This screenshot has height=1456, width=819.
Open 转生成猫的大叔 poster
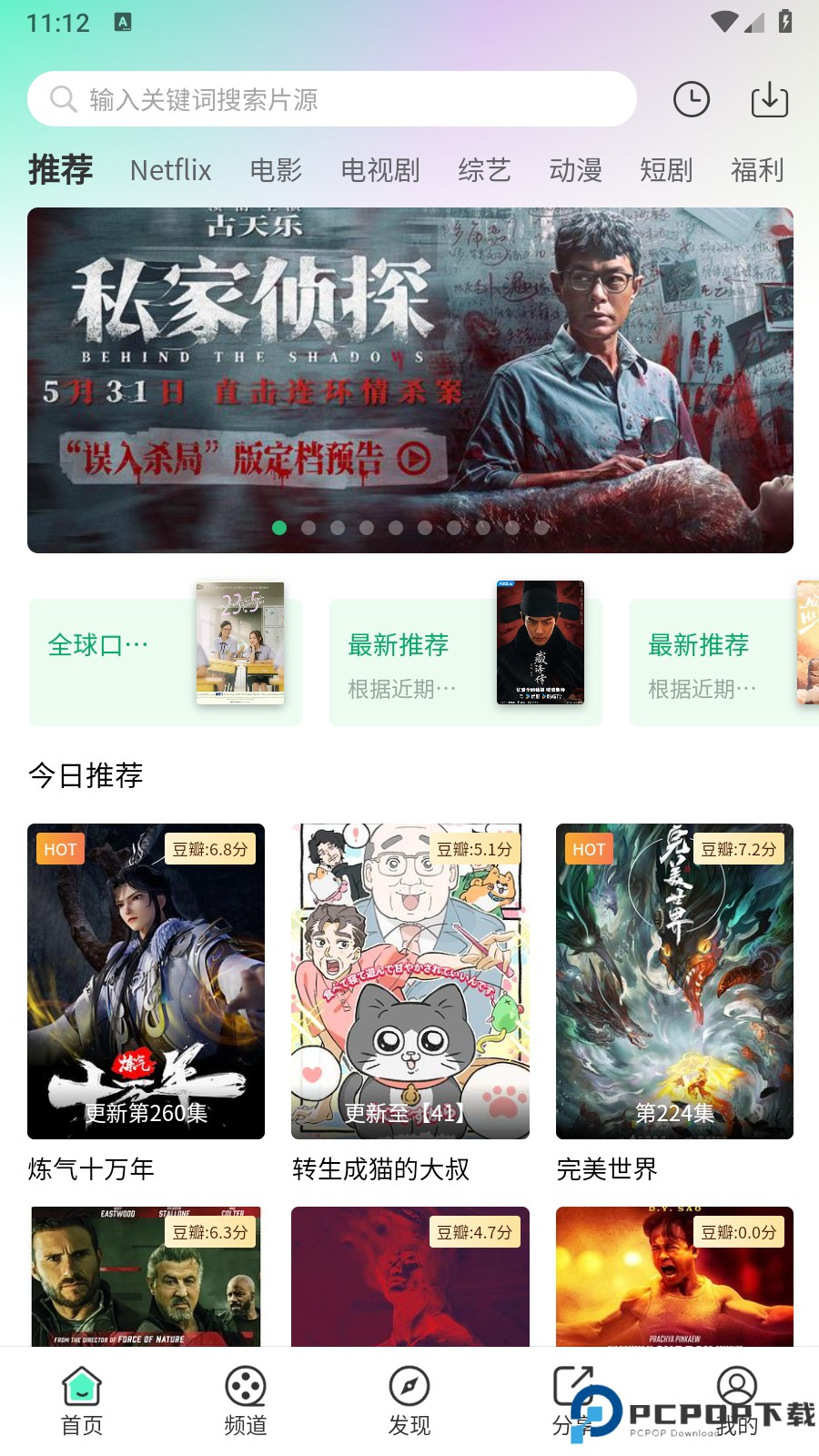409,981
